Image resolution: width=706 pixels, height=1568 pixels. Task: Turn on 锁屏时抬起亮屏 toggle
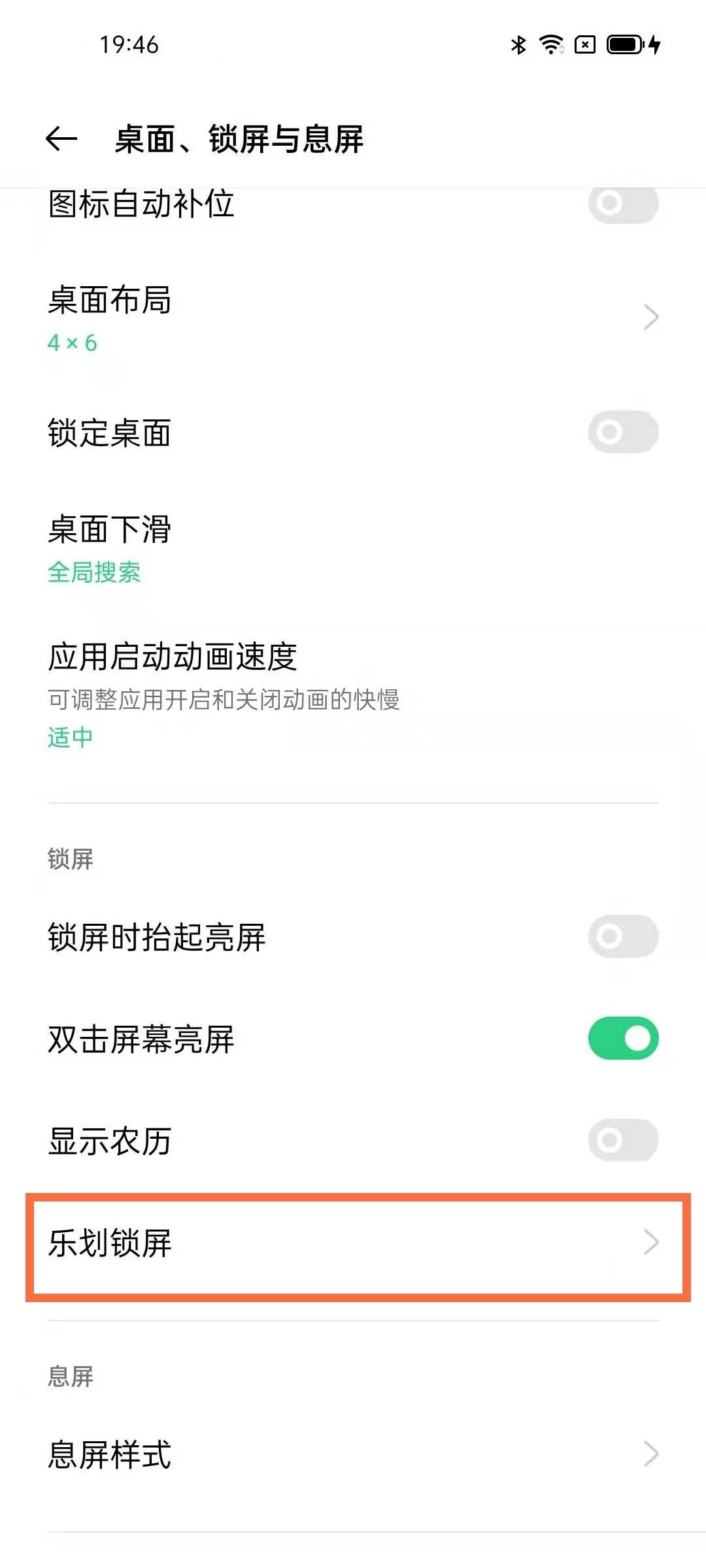623,936
